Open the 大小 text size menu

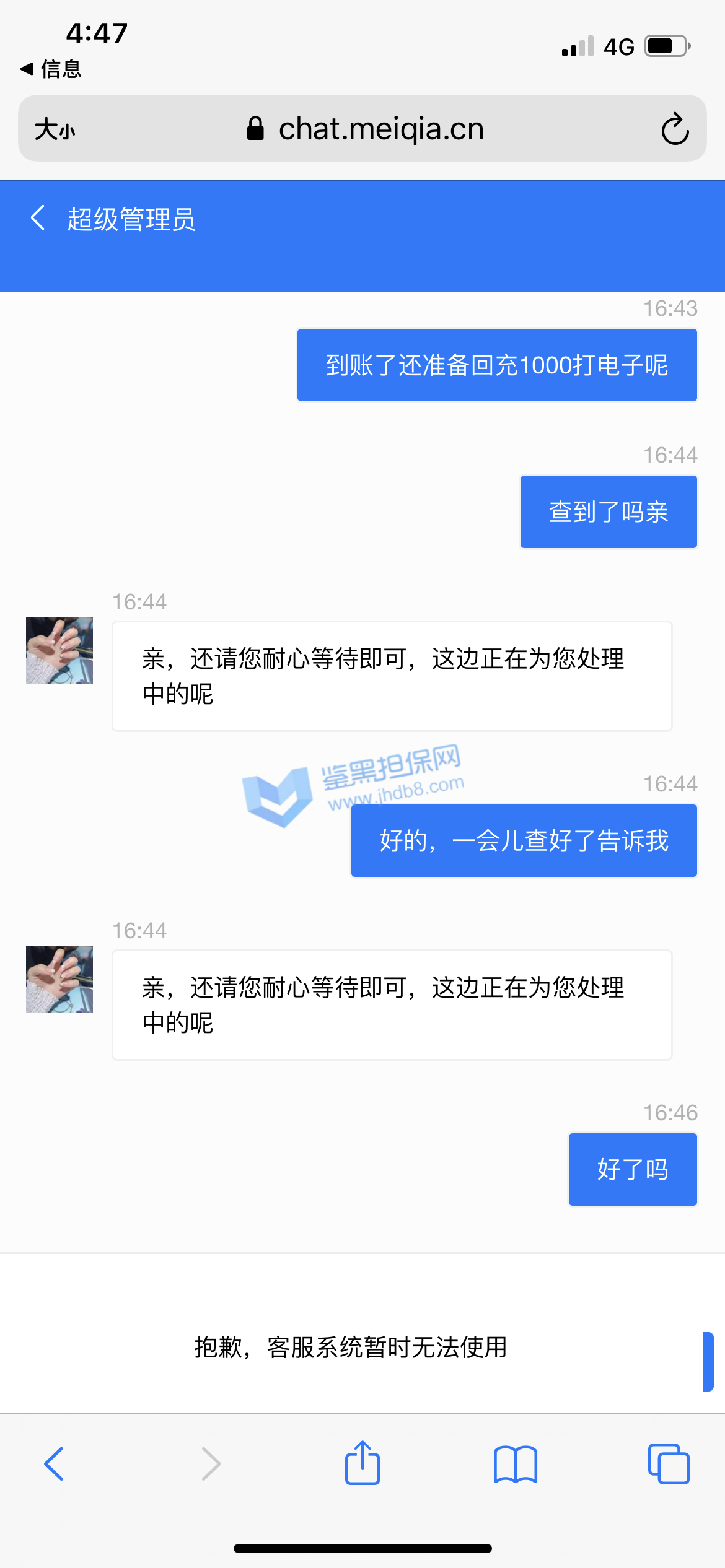(x=55, y=129)
